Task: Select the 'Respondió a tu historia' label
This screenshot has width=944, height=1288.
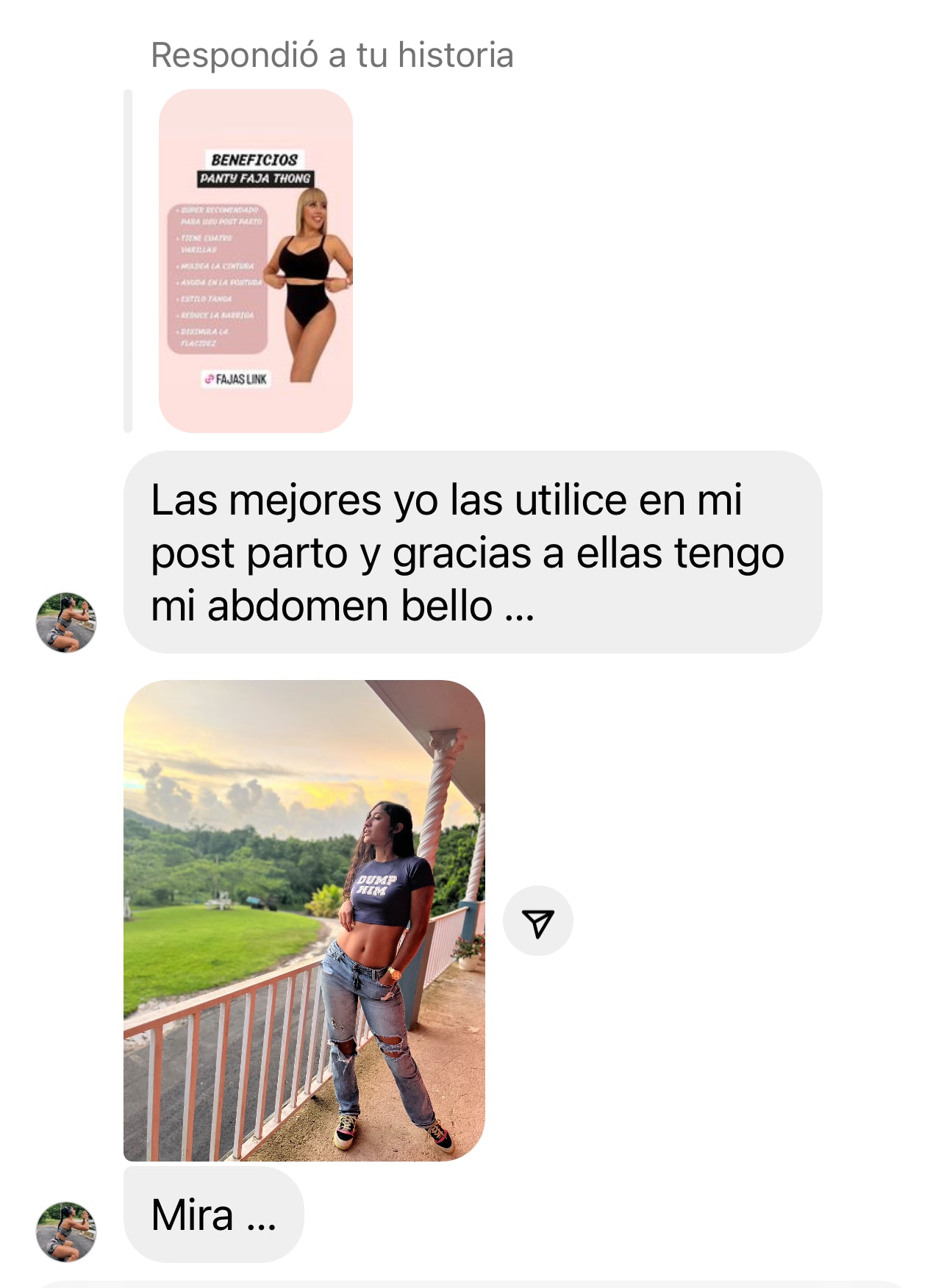Action: point(332,54)
